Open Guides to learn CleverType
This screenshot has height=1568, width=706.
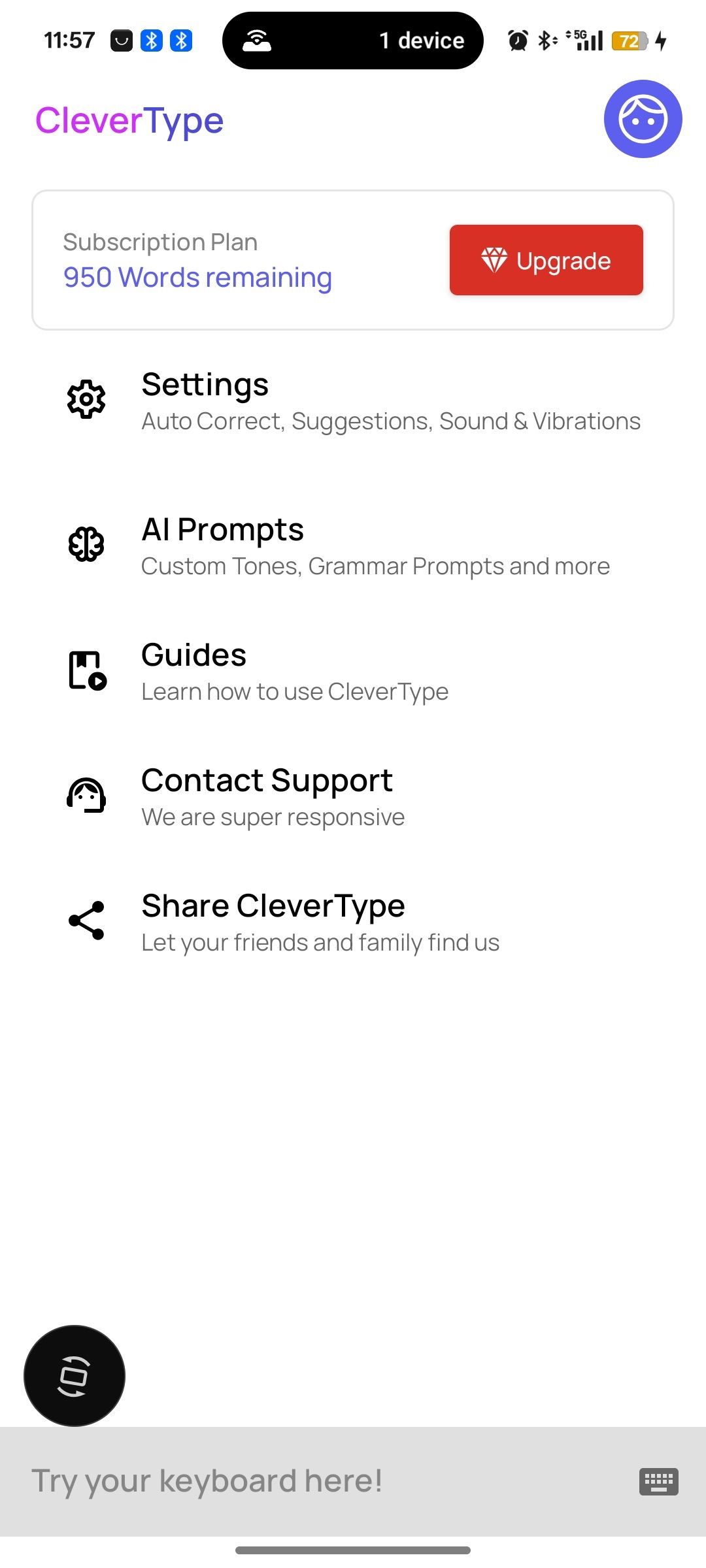click(353, 672)
